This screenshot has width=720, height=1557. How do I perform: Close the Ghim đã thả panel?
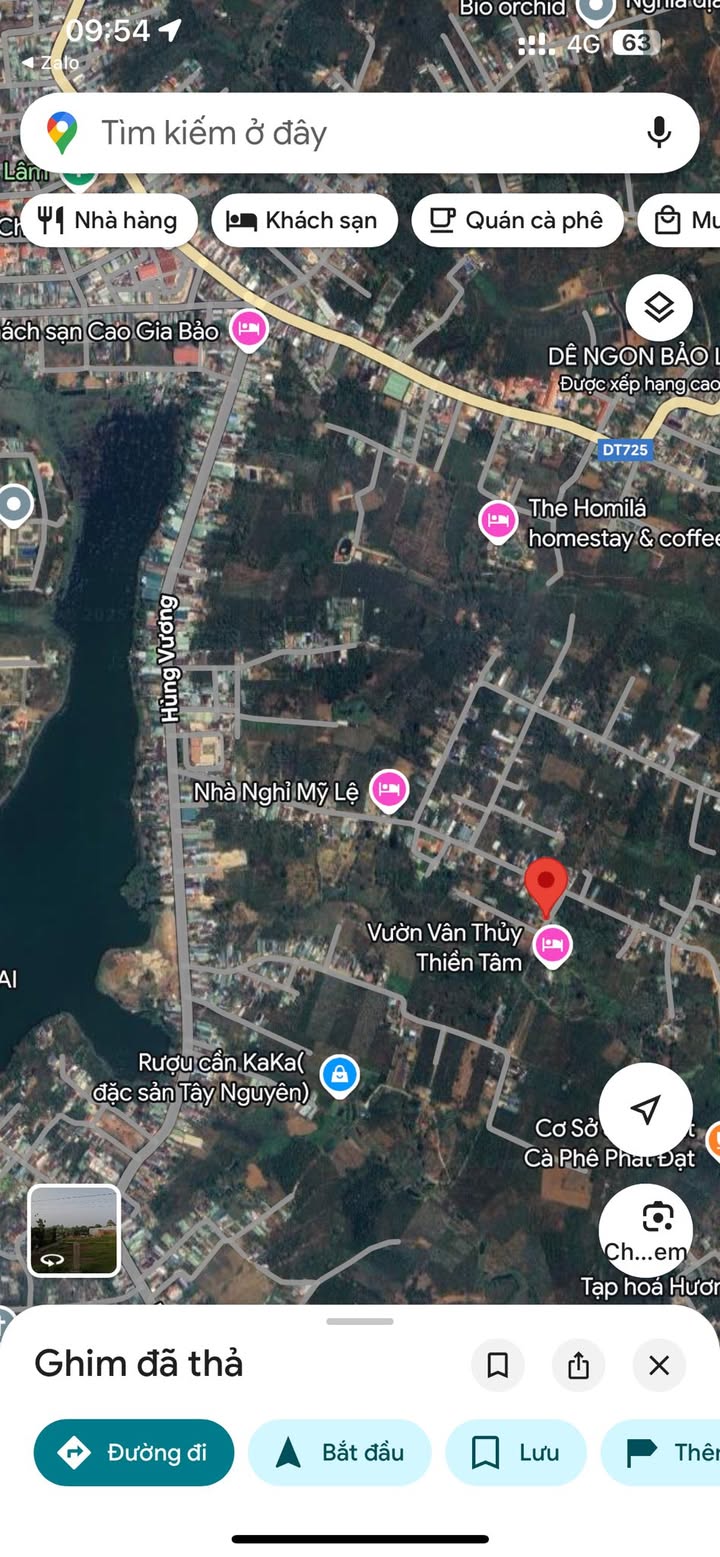click(659, 1365)
